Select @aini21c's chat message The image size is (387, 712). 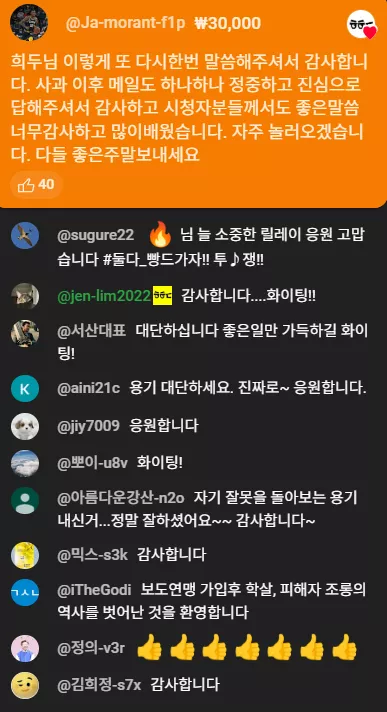click(x=194, y=389)
